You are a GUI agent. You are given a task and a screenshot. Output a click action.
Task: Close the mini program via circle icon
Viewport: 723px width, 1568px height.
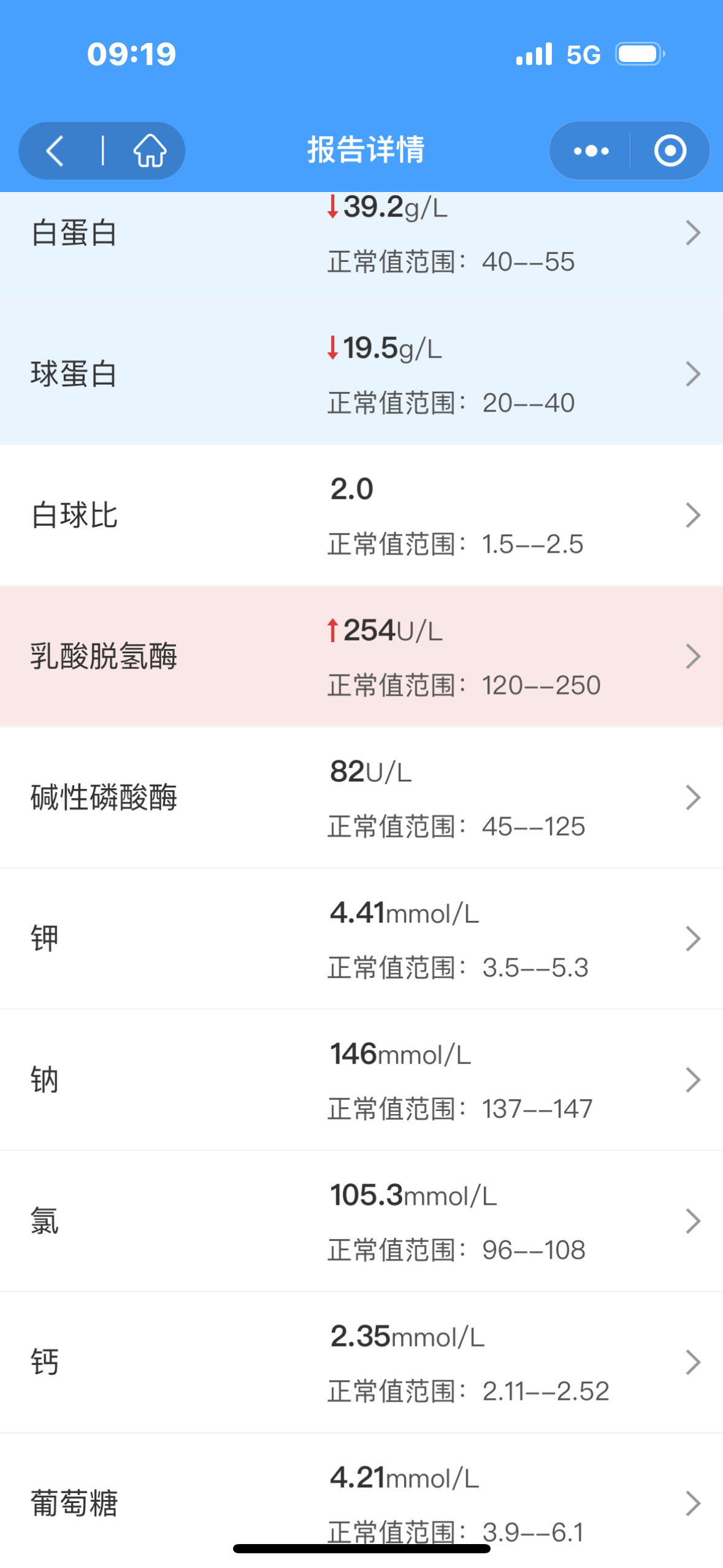tap(670, 151)
